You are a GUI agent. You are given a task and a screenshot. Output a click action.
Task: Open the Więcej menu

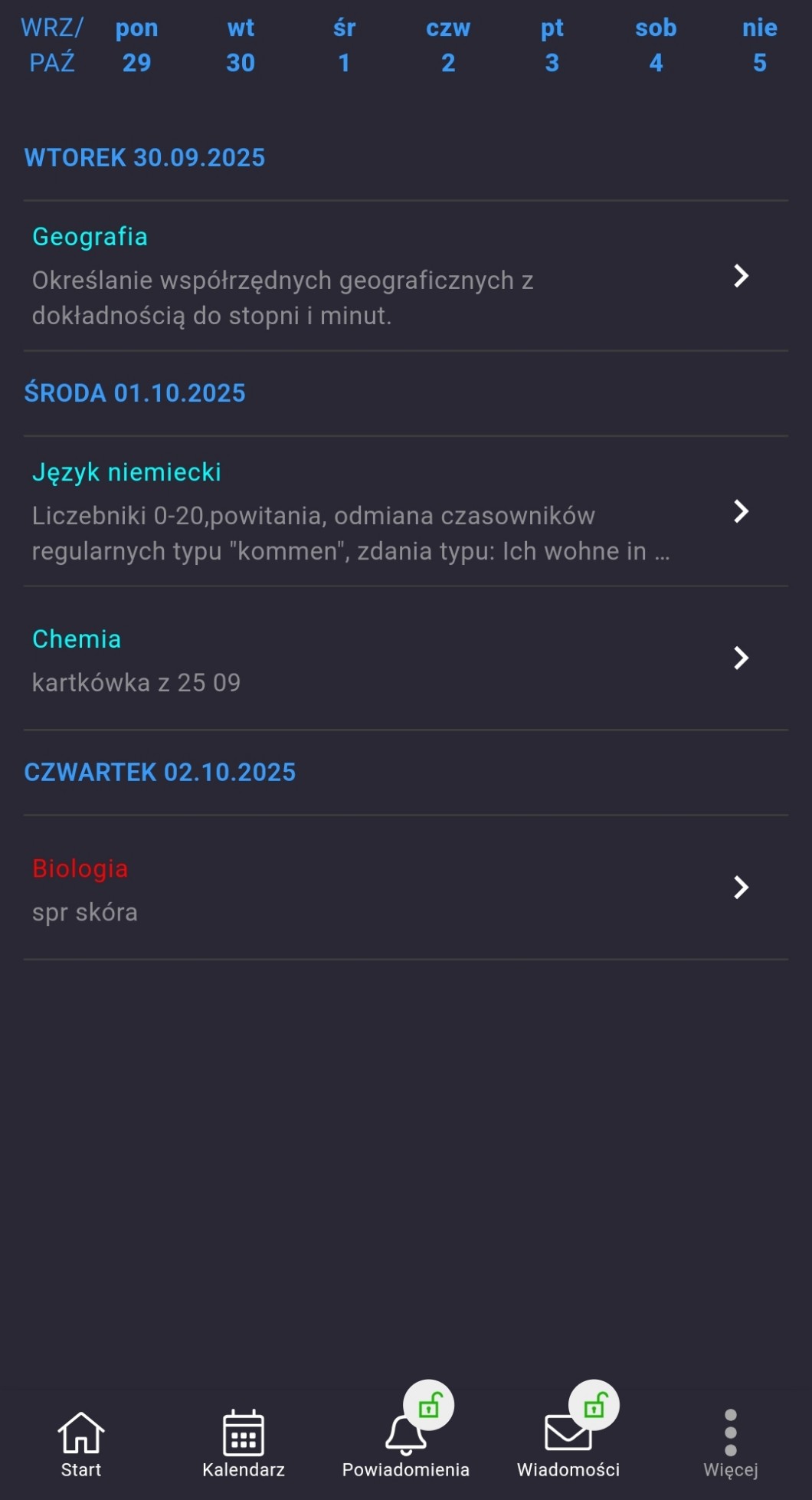pos(730,1443)
